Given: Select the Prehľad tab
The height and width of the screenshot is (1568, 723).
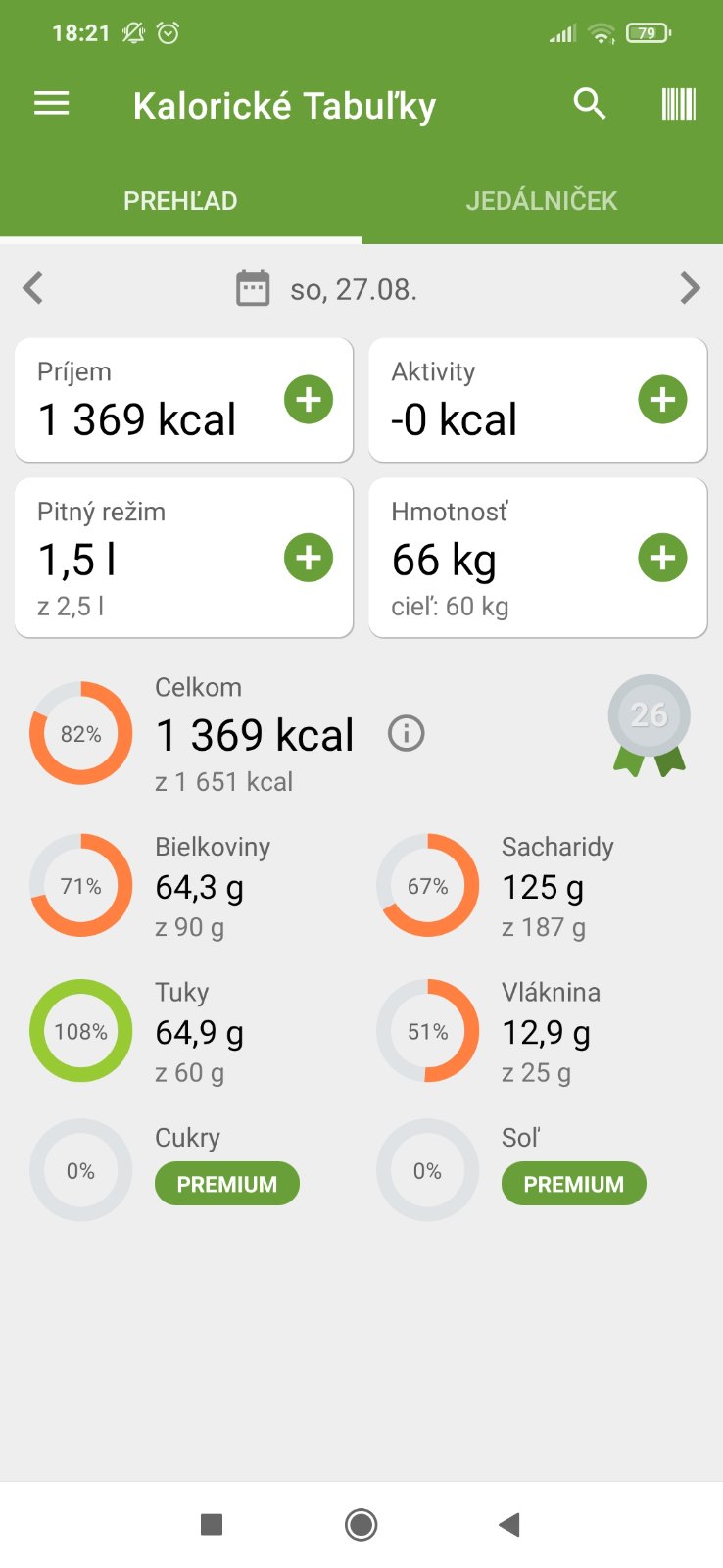Looking at the screenshot, I should [x=180, y=201].
